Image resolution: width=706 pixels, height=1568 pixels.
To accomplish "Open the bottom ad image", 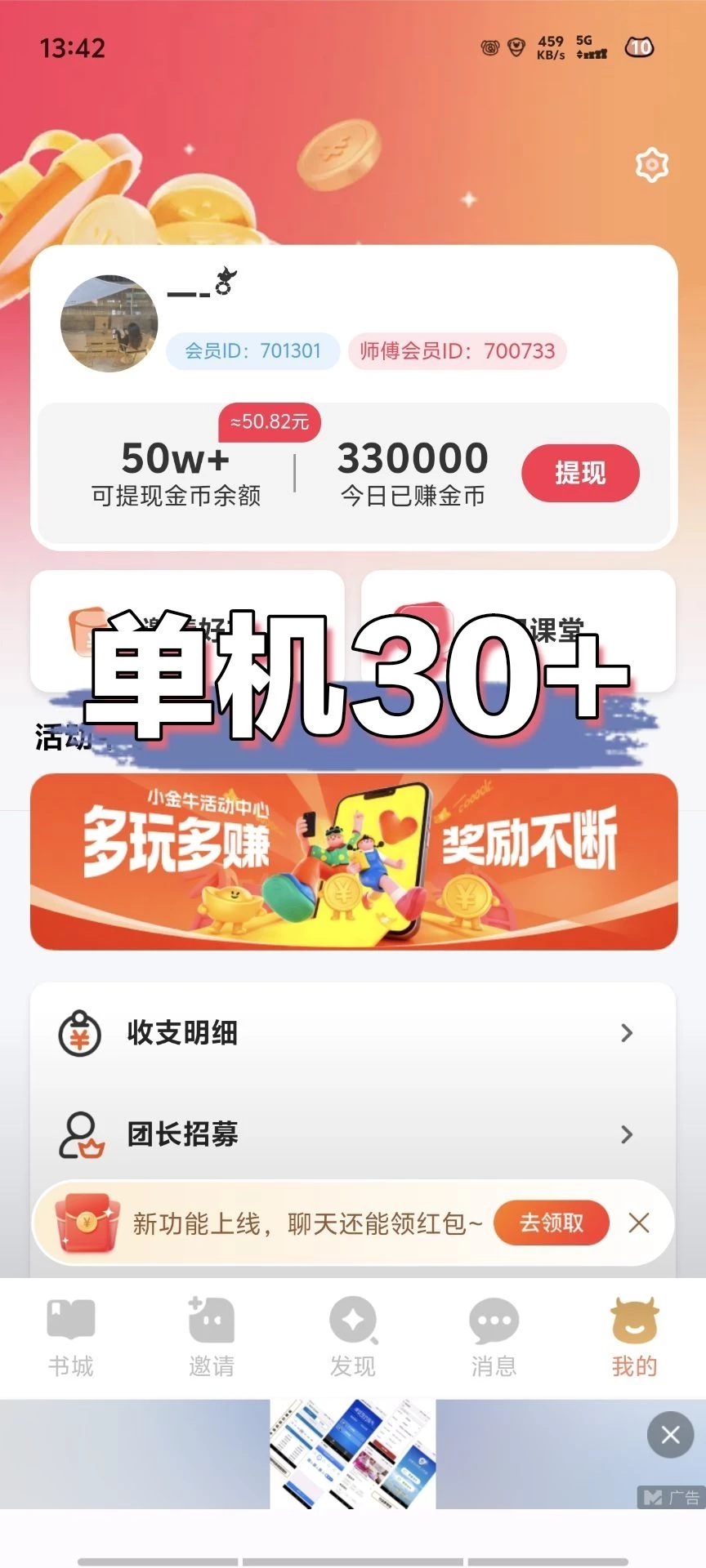I will pyautogui.click(x=353, y=1454).
